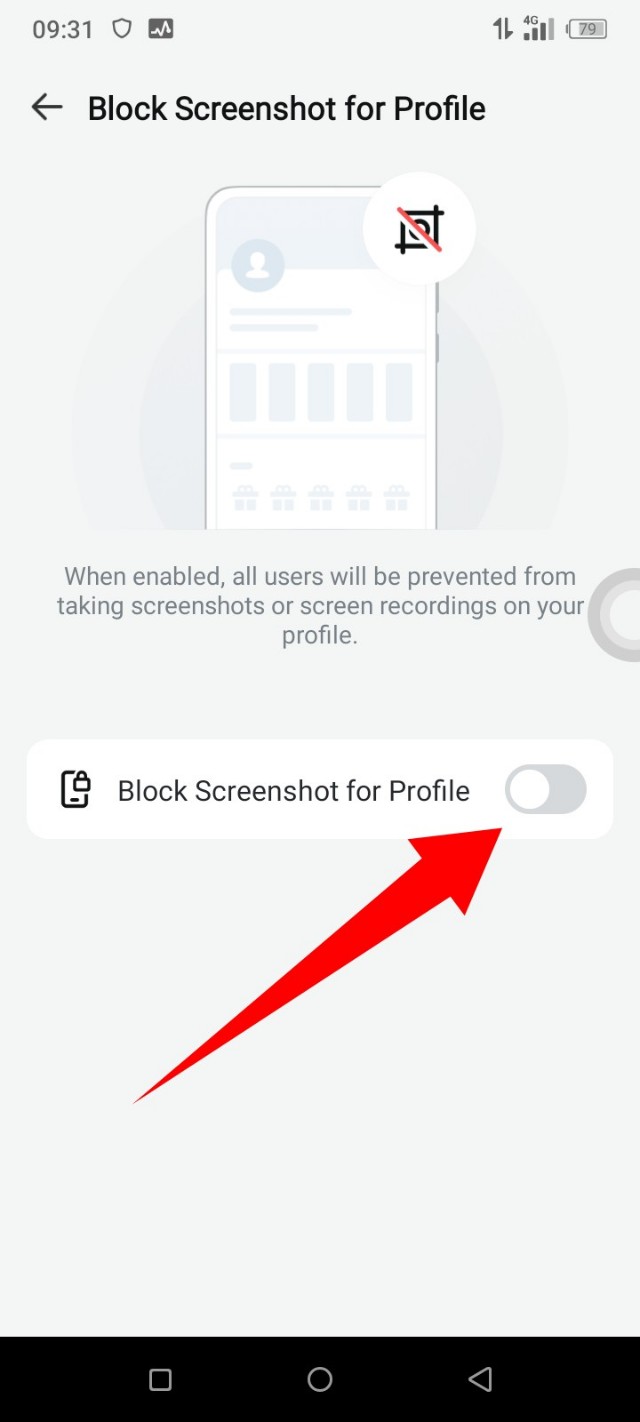Go to the home screen
640x1422 pixels.
coord(320,1380)
